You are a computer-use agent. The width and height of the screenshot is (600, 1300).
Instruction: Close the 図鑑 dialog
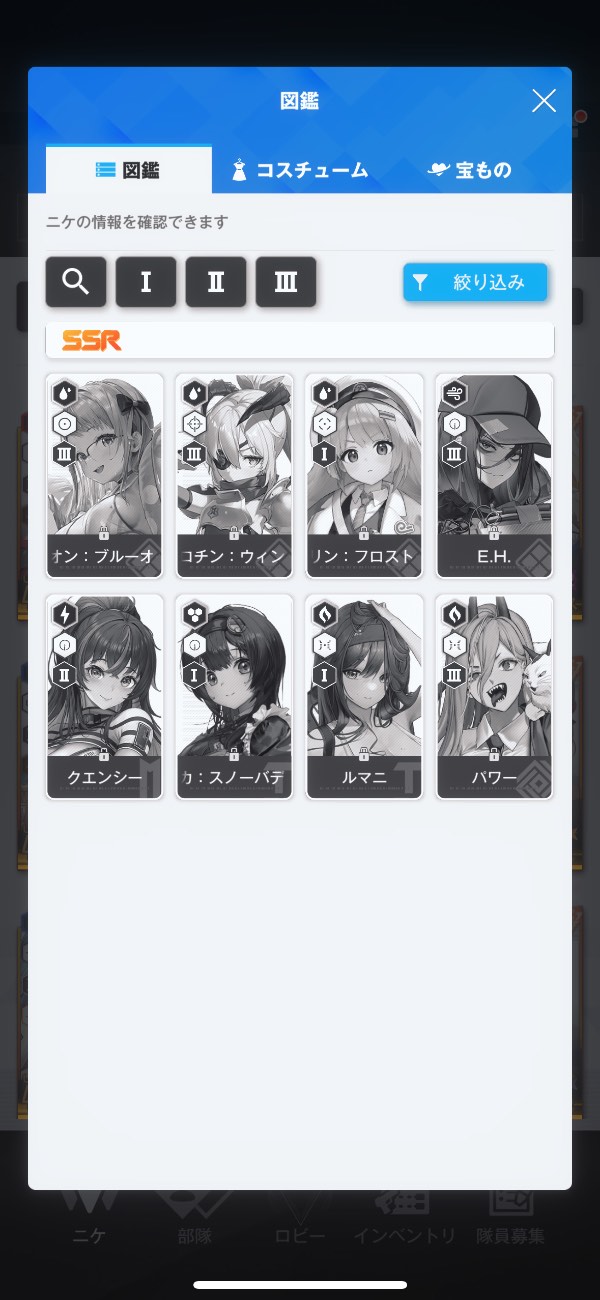[x=543, y=100]
